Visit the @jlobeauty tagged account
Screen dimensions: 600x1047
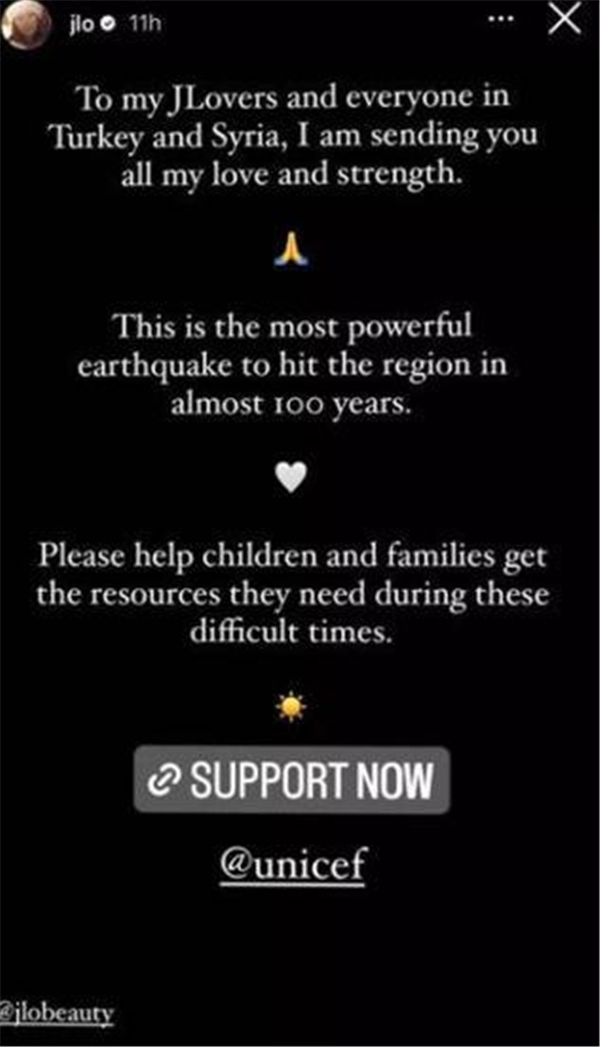point(57,1012)
